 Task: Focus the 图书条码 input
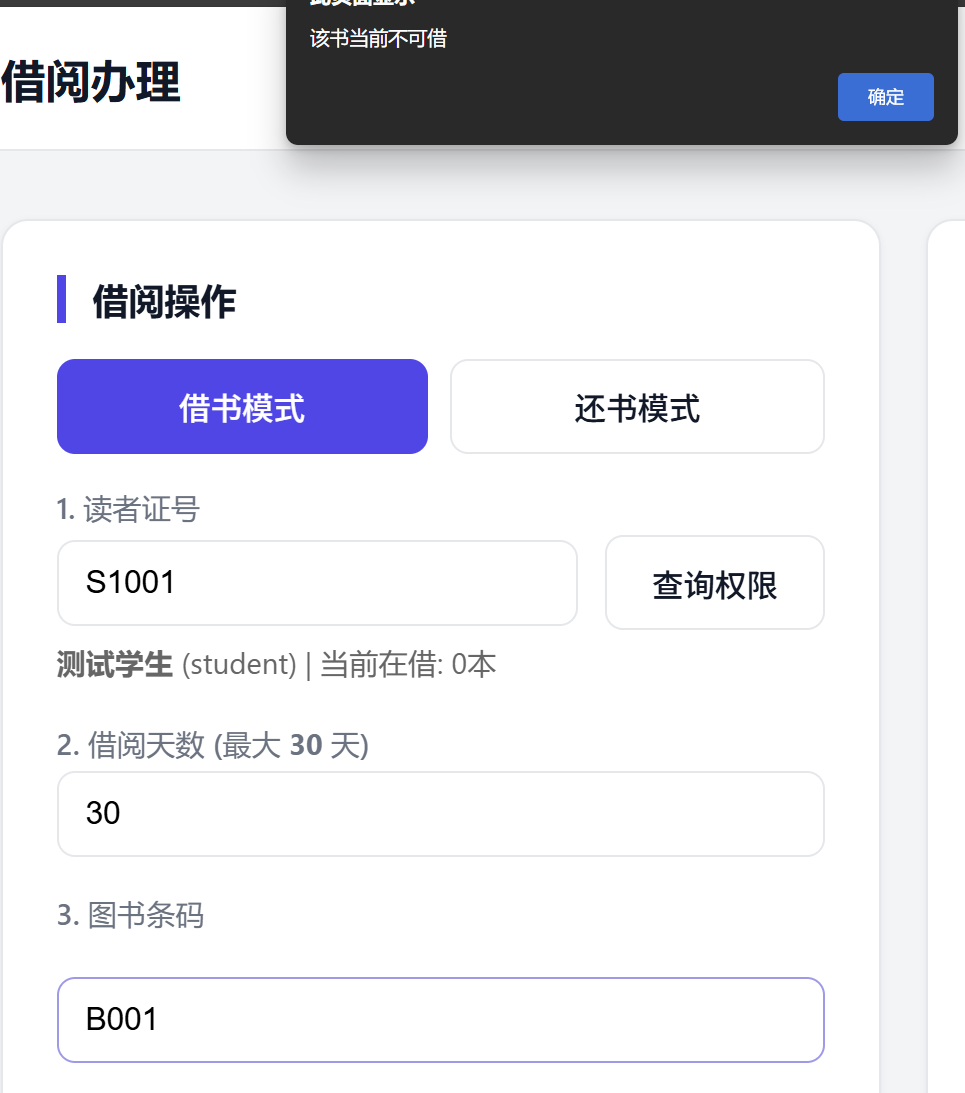[x=440, y=1020]
